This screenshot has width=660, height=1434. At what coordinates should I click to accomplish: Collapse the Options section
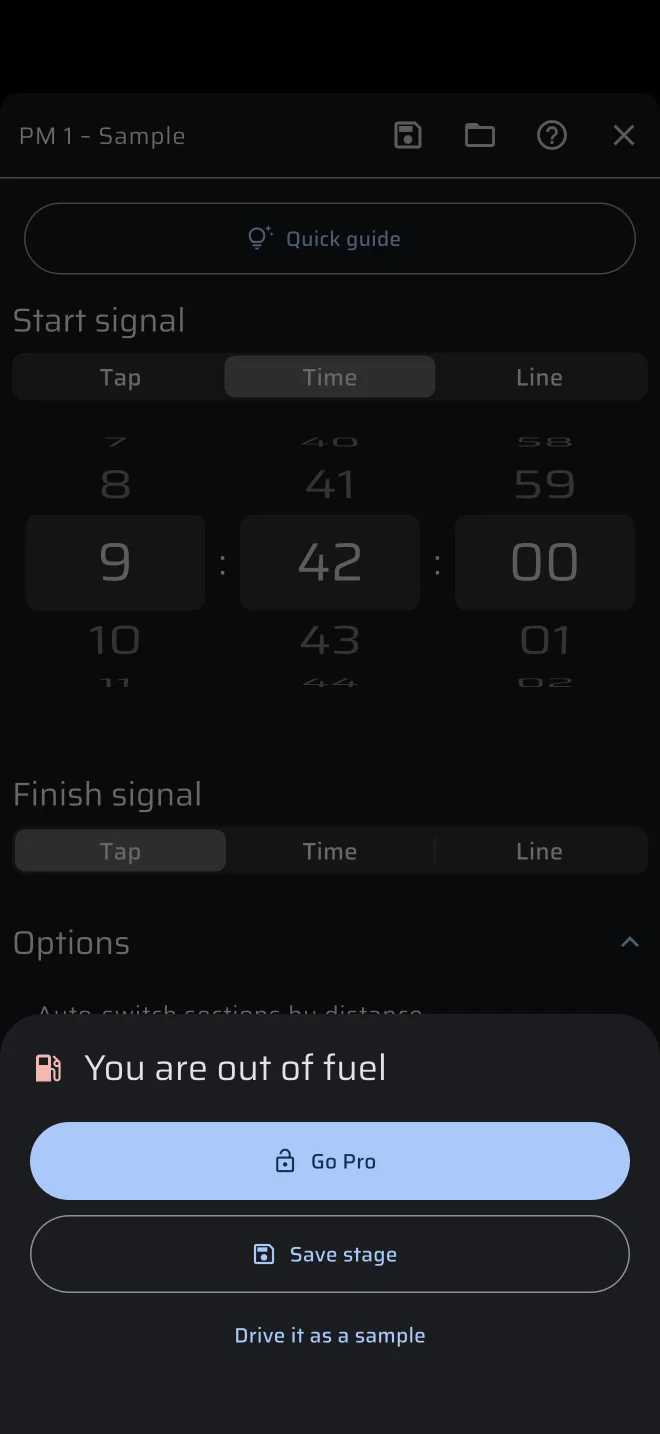tap(630, 943)
